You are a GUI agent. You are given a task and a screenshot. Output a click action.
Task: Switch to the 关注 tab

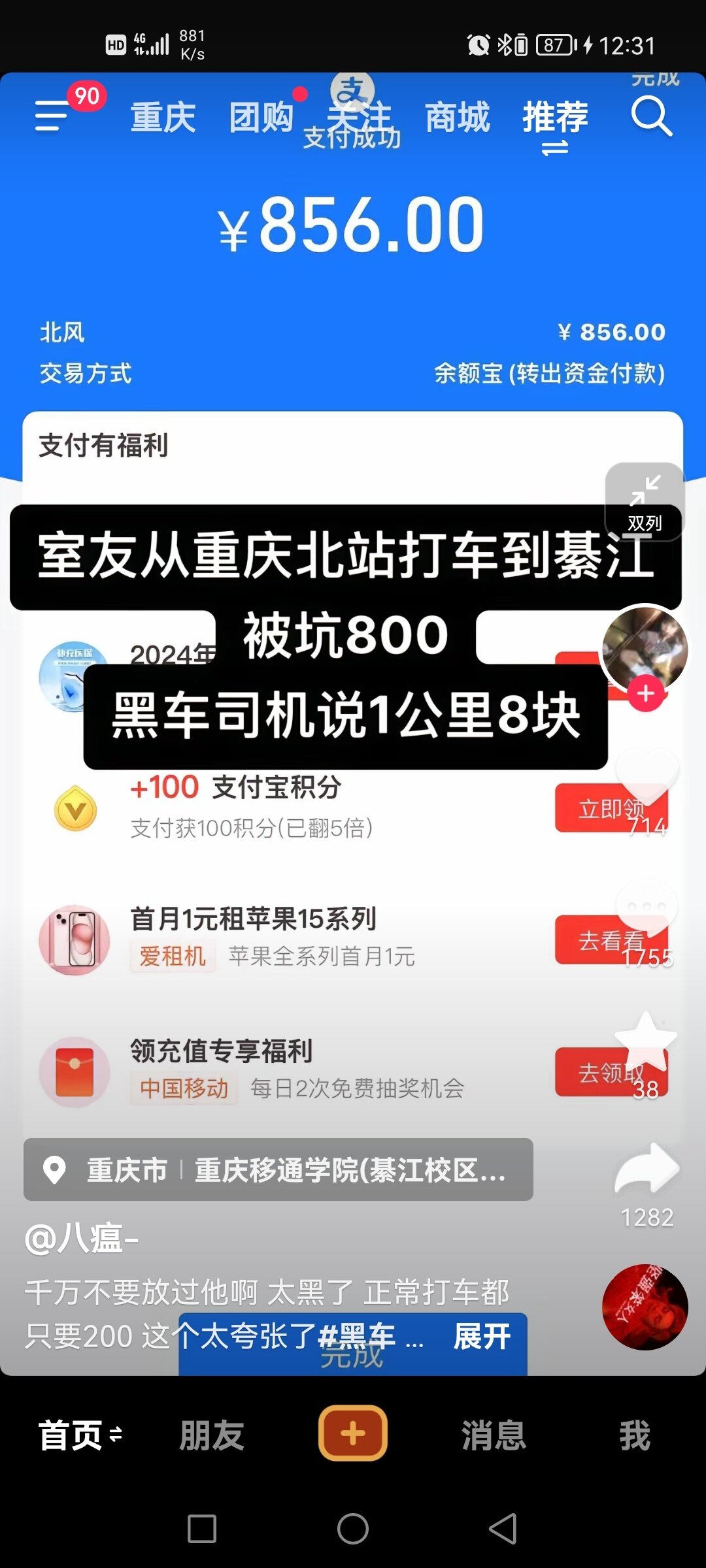tap(359, 118)
